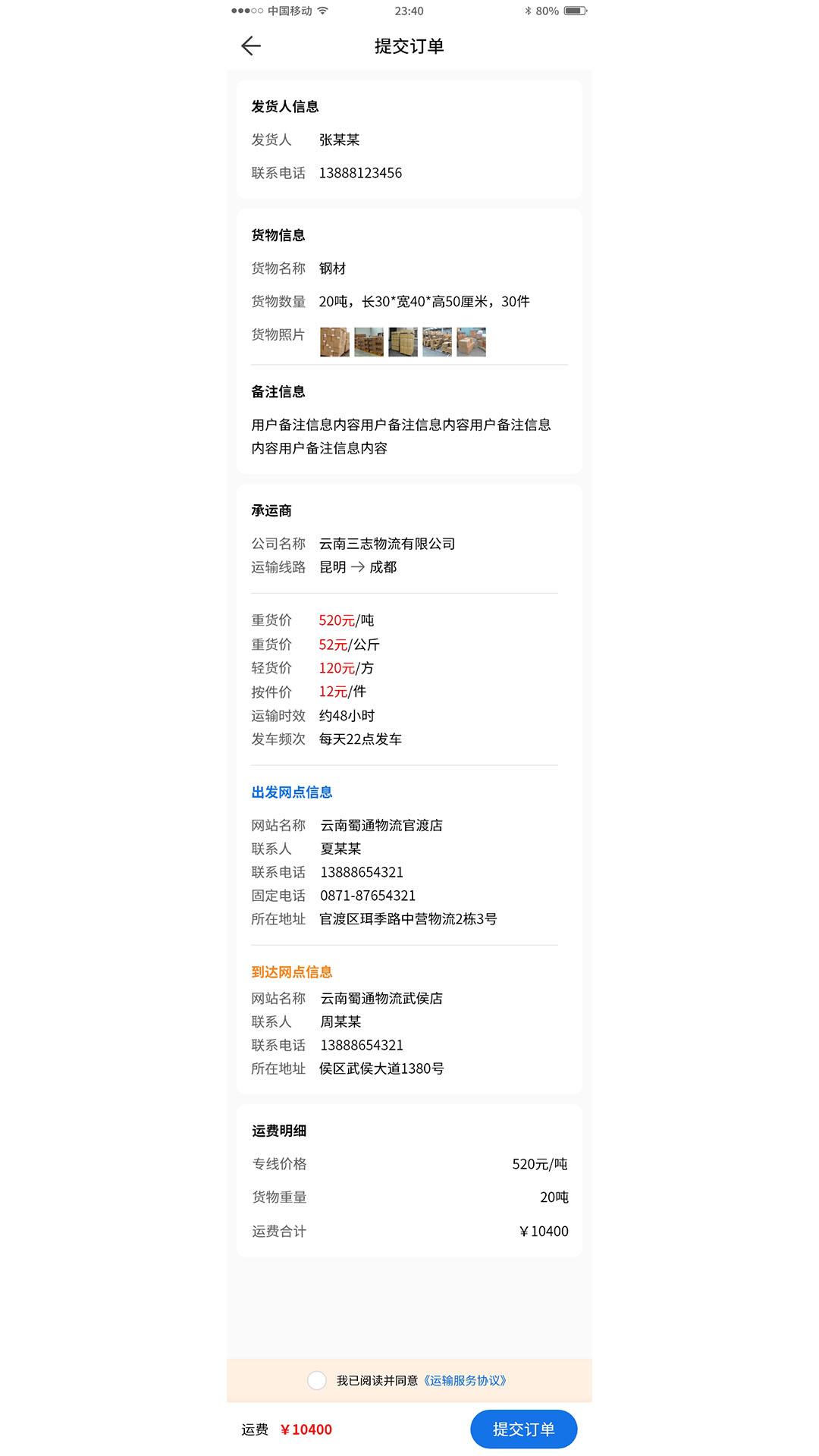The height and width of the screenshot is (1456, 819).
Task: Go back using the arrow icon
Action: 251,46
